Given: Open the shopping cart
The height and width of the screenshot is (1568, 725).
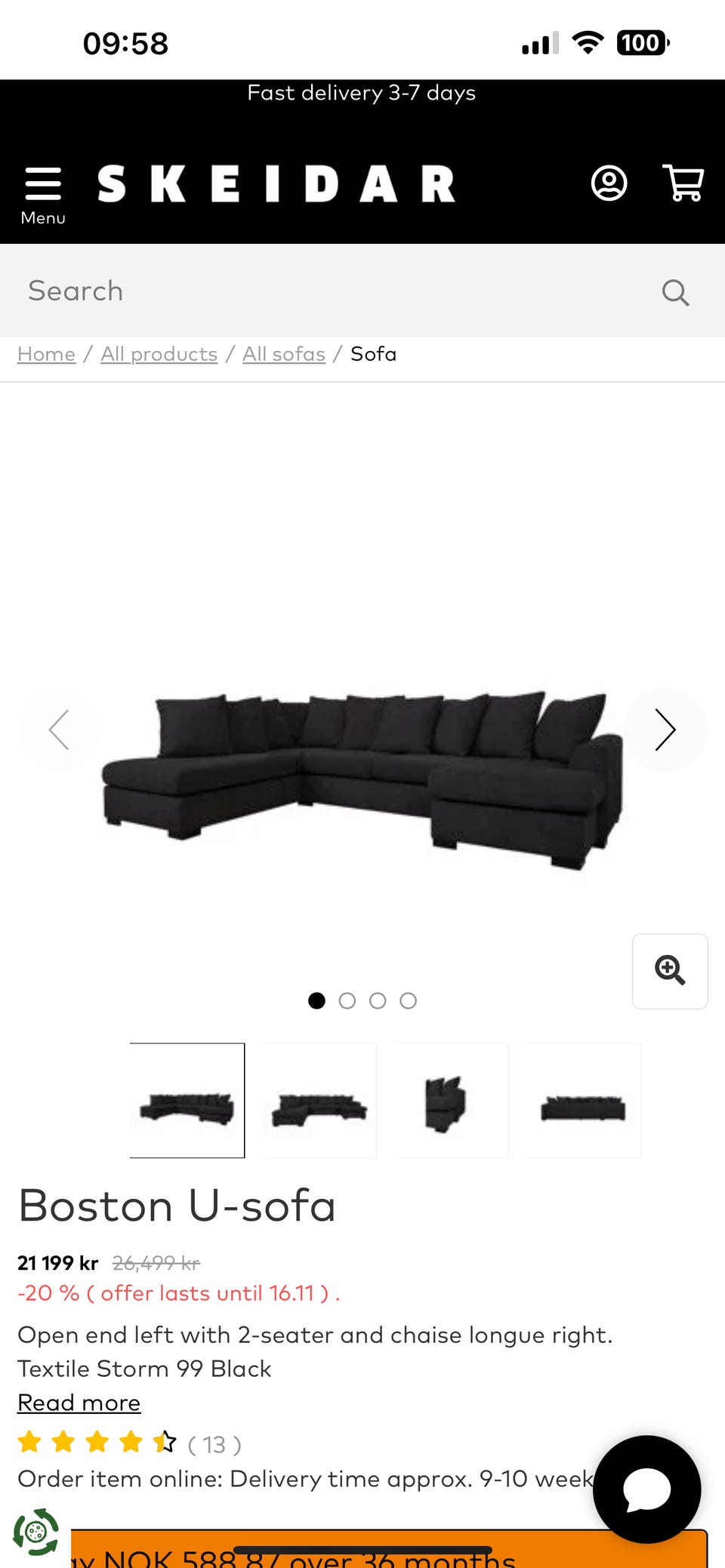Looking at the screenshot, I should click(683, 183).
